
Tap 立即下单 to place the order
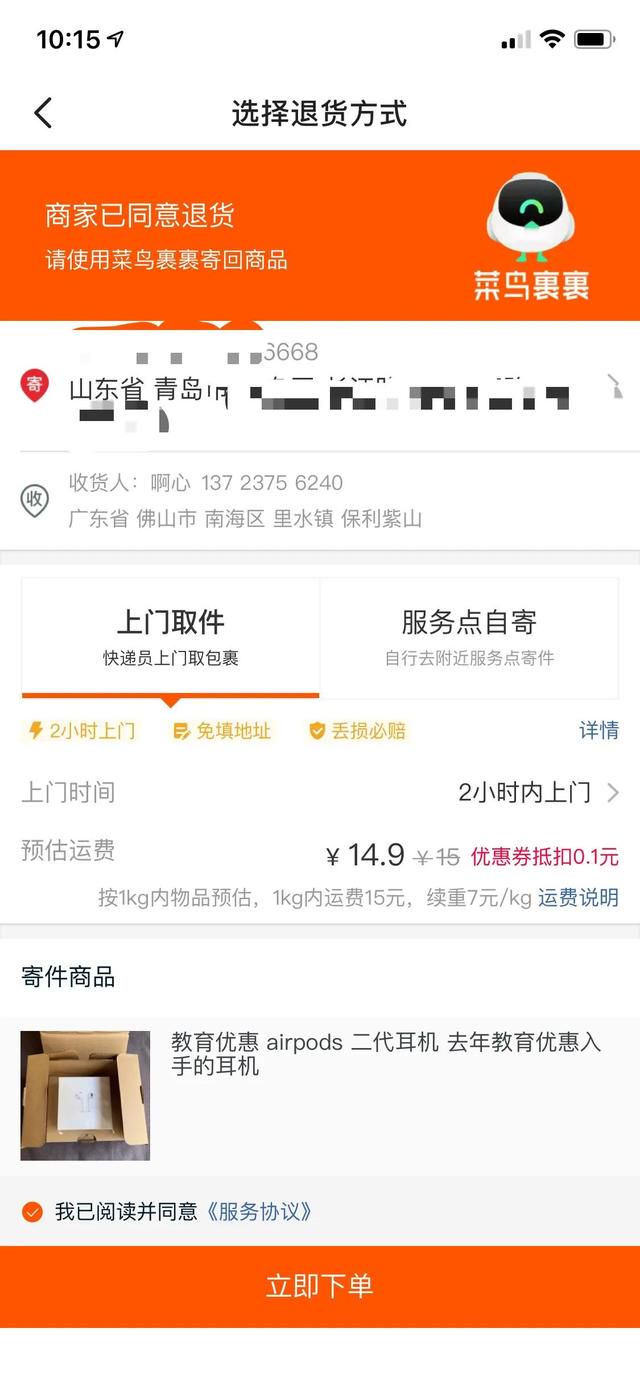[x=320, y=1286]
